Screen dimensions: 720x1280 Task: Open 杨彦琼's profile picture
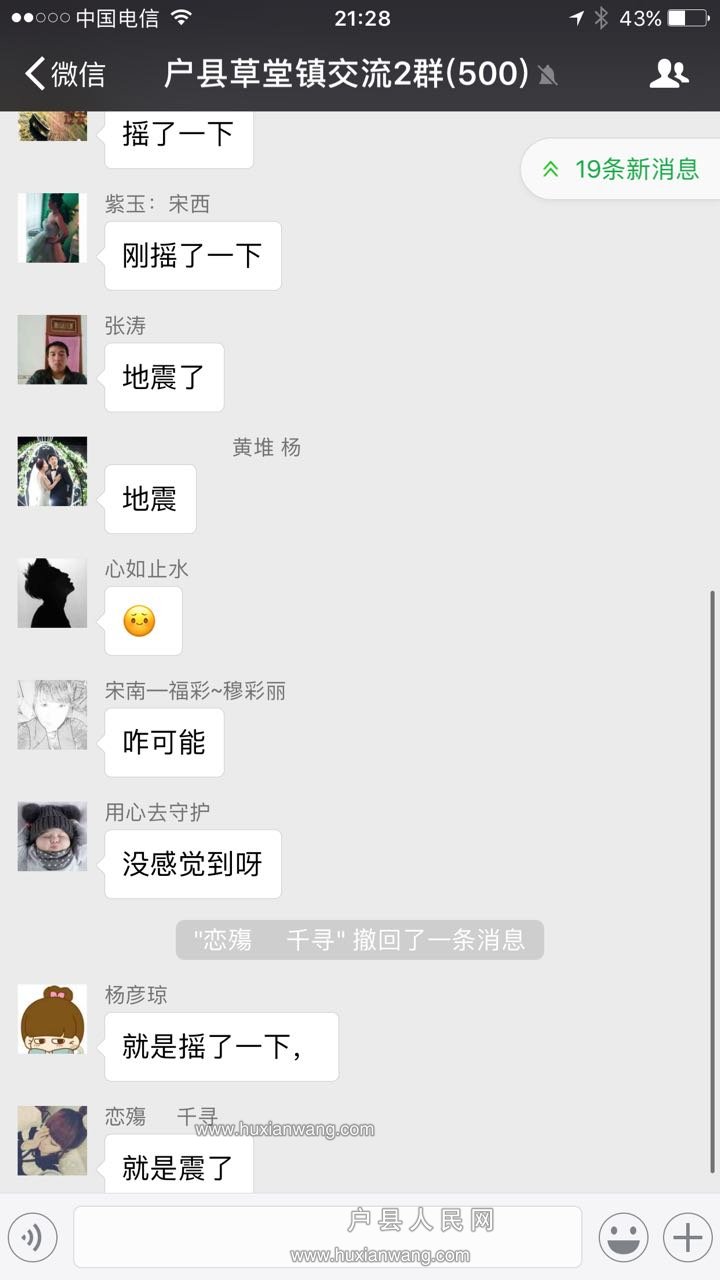[x=52, y=1019]
